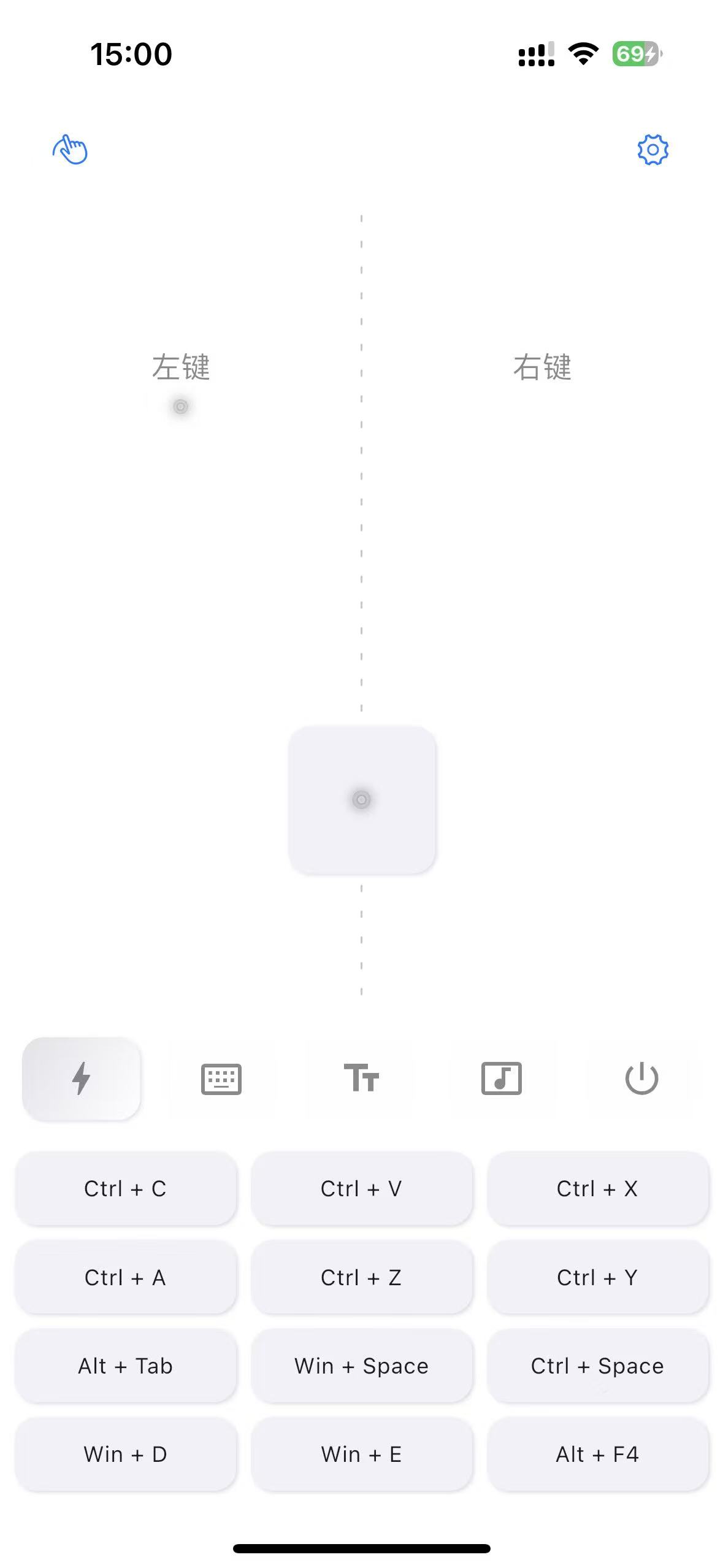723x1568 pixels.
Task: Tap the Alt + Tab key
Action: click(126, 1366)
